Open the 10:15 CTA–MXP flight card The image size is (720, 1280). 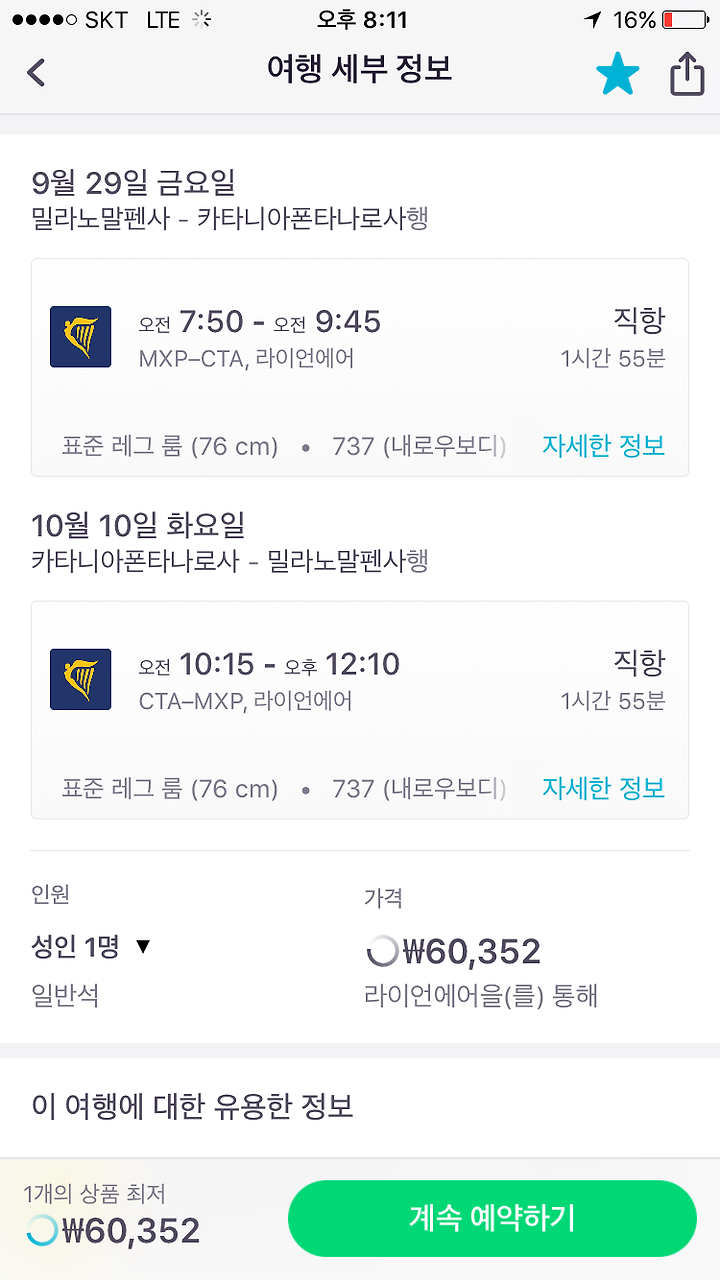360,710
